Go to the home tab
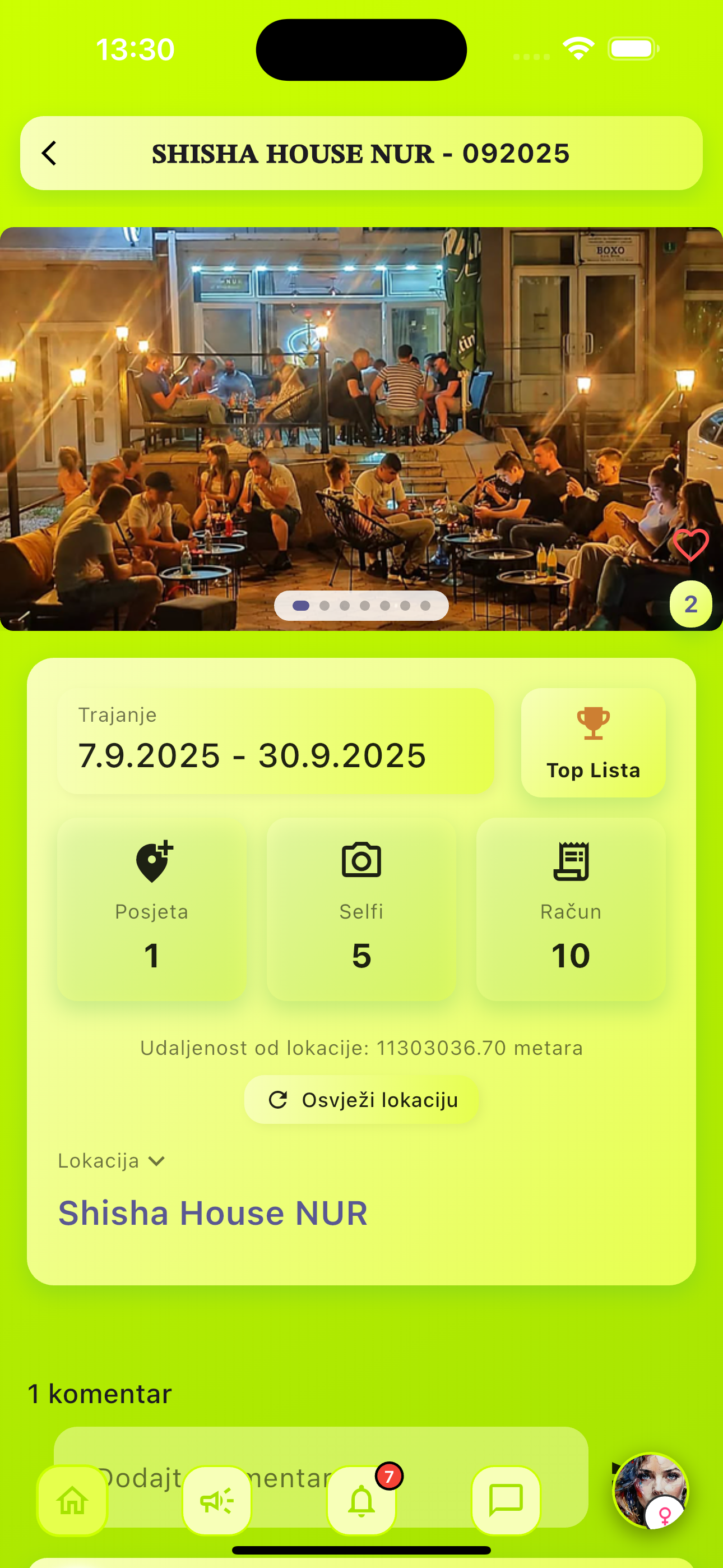 click(72, 1501)
